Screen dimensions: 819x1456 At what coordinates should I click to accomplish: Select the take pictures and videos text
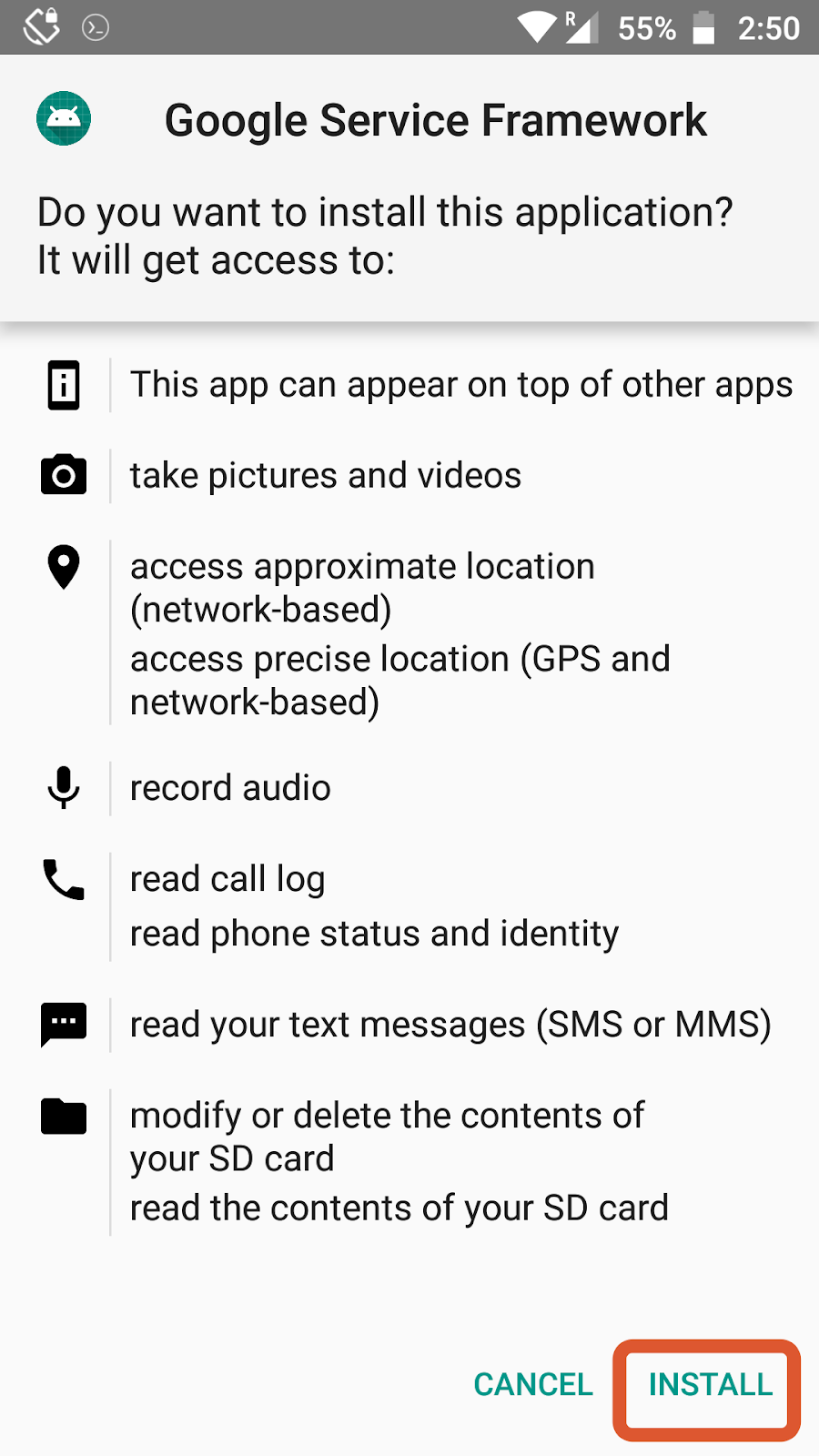pos(325,475)
